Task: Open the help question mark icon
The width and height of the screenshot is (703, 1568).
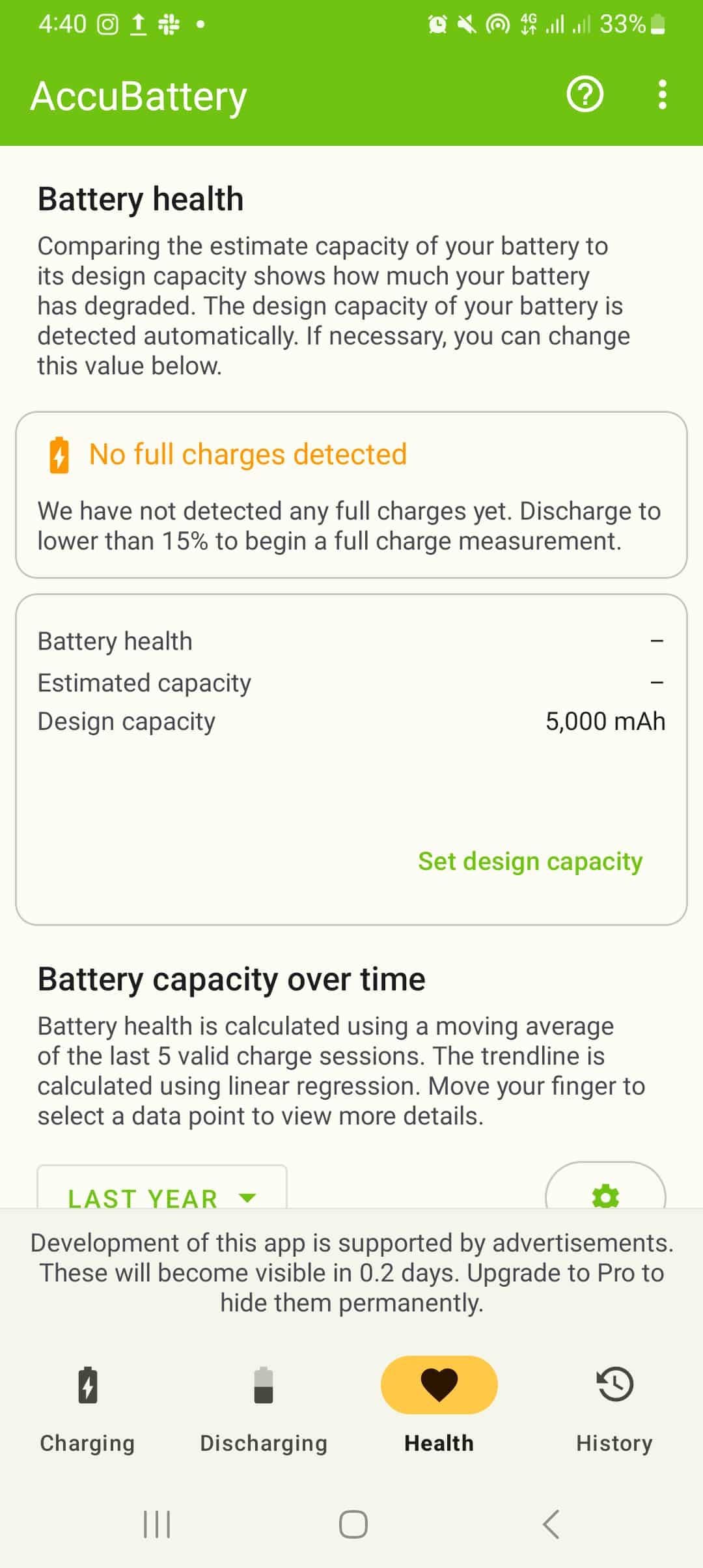Action: tap(585, 95)
